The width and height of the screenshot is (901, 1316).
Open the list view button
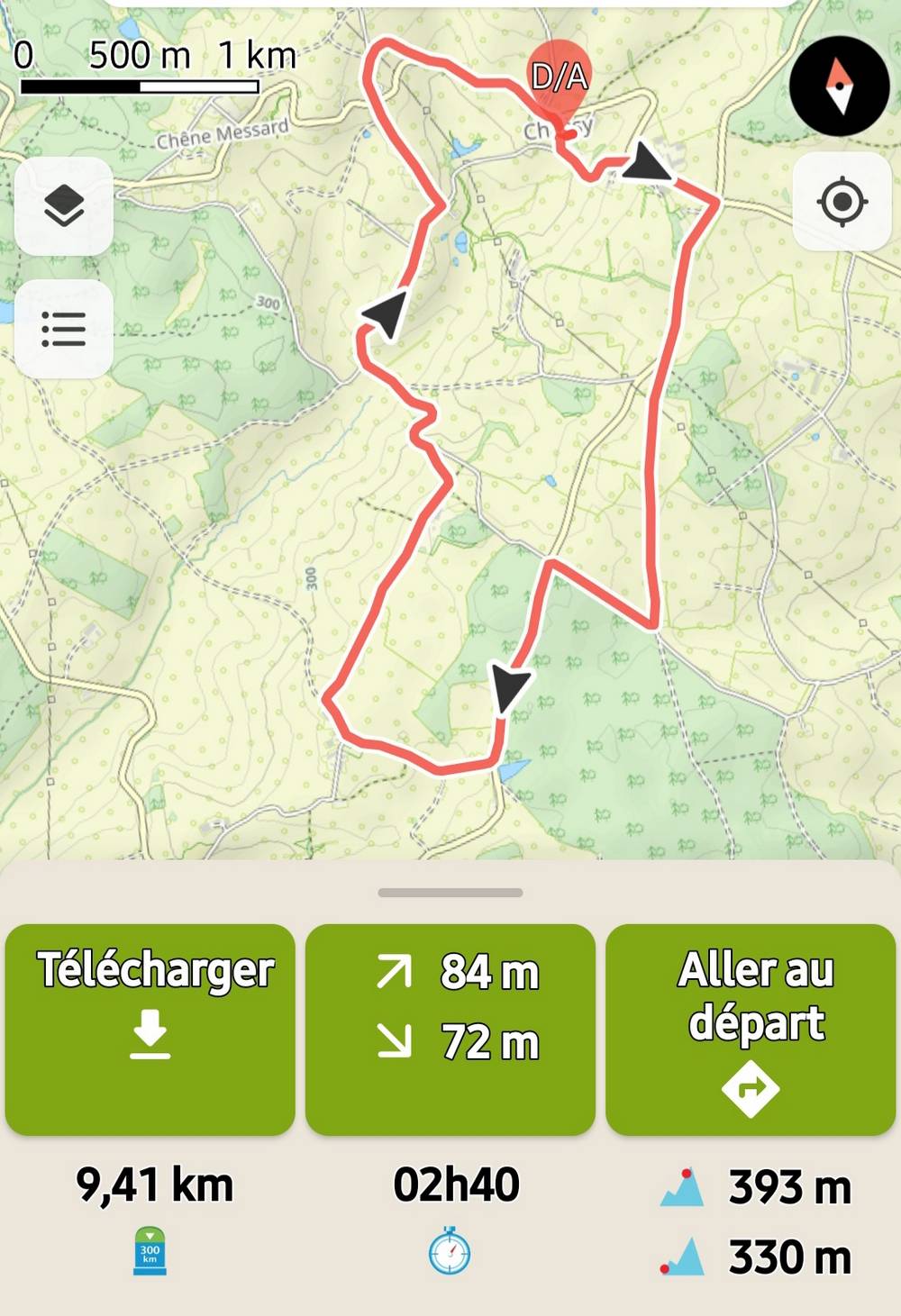coord(63,329)
